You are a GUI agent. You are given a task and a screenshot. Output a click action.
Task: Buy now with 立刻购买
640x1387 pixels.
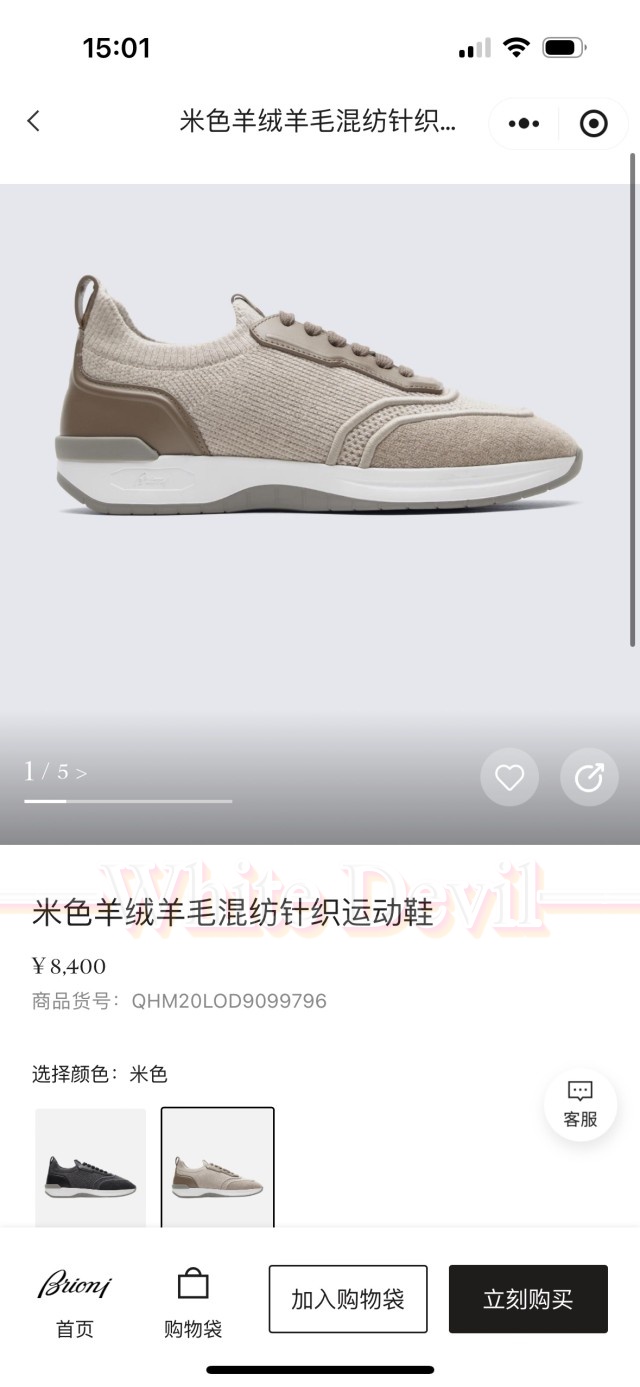[528, 1299]
